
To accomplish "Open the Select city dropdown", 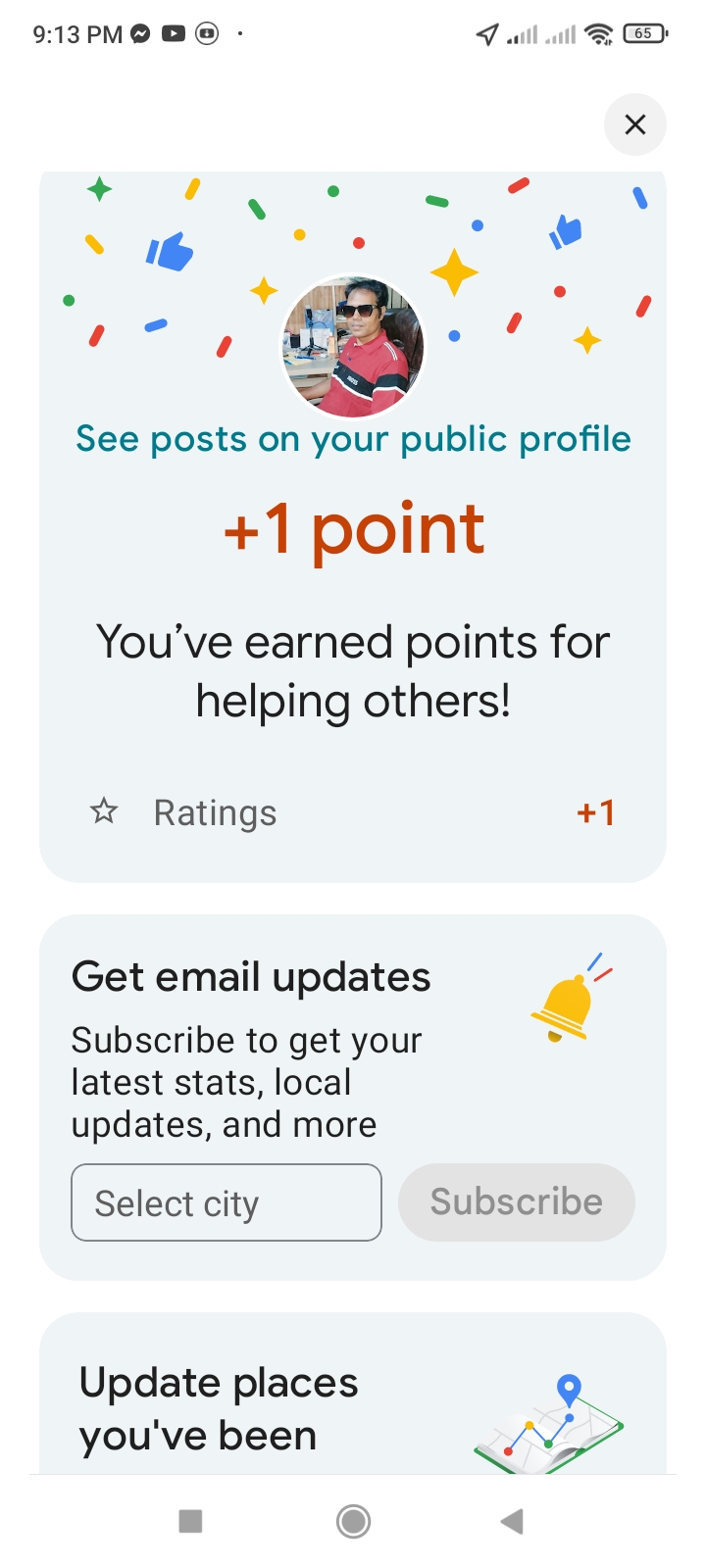I will (227, 1202).
